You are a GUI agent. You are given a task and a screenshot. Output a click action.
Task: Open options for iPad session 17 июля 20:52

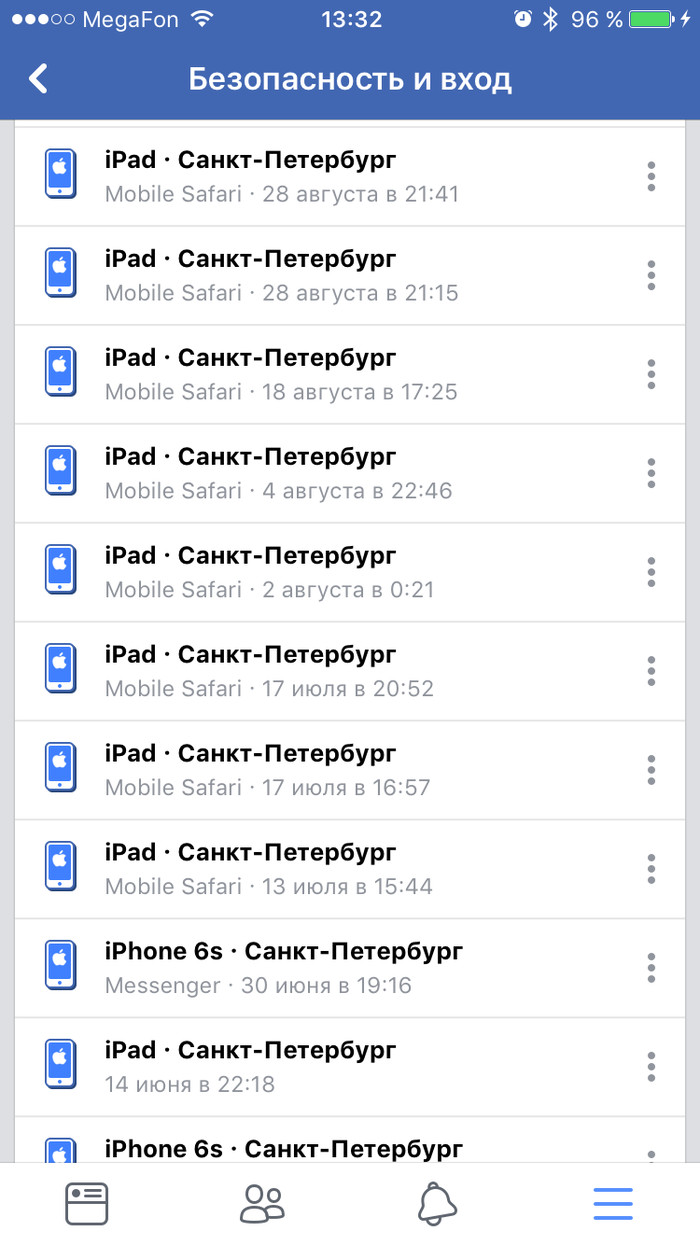[x=651, y=671]
